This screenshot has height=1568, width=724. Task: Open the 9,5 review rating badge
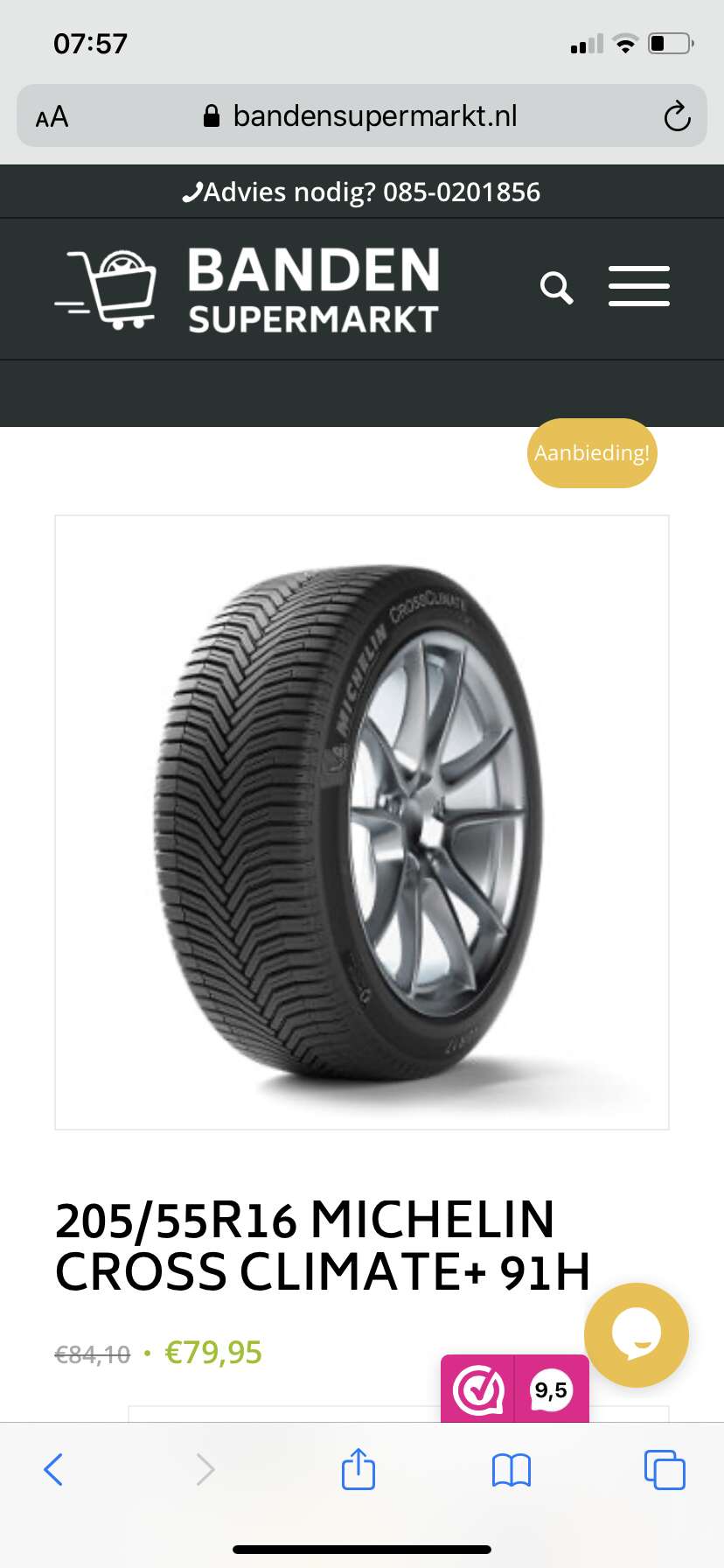coord(515,1388)
